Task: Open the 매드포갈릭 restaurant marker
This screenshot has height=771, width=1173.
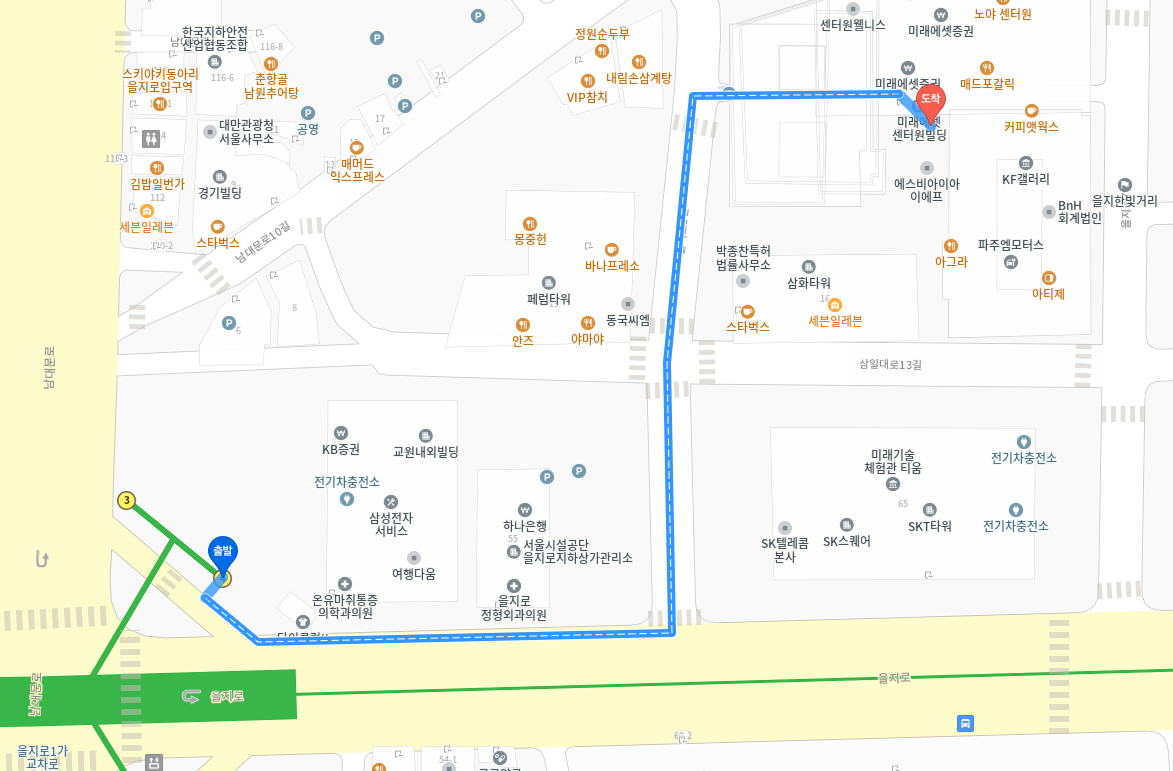Action: tap(987, 68)
